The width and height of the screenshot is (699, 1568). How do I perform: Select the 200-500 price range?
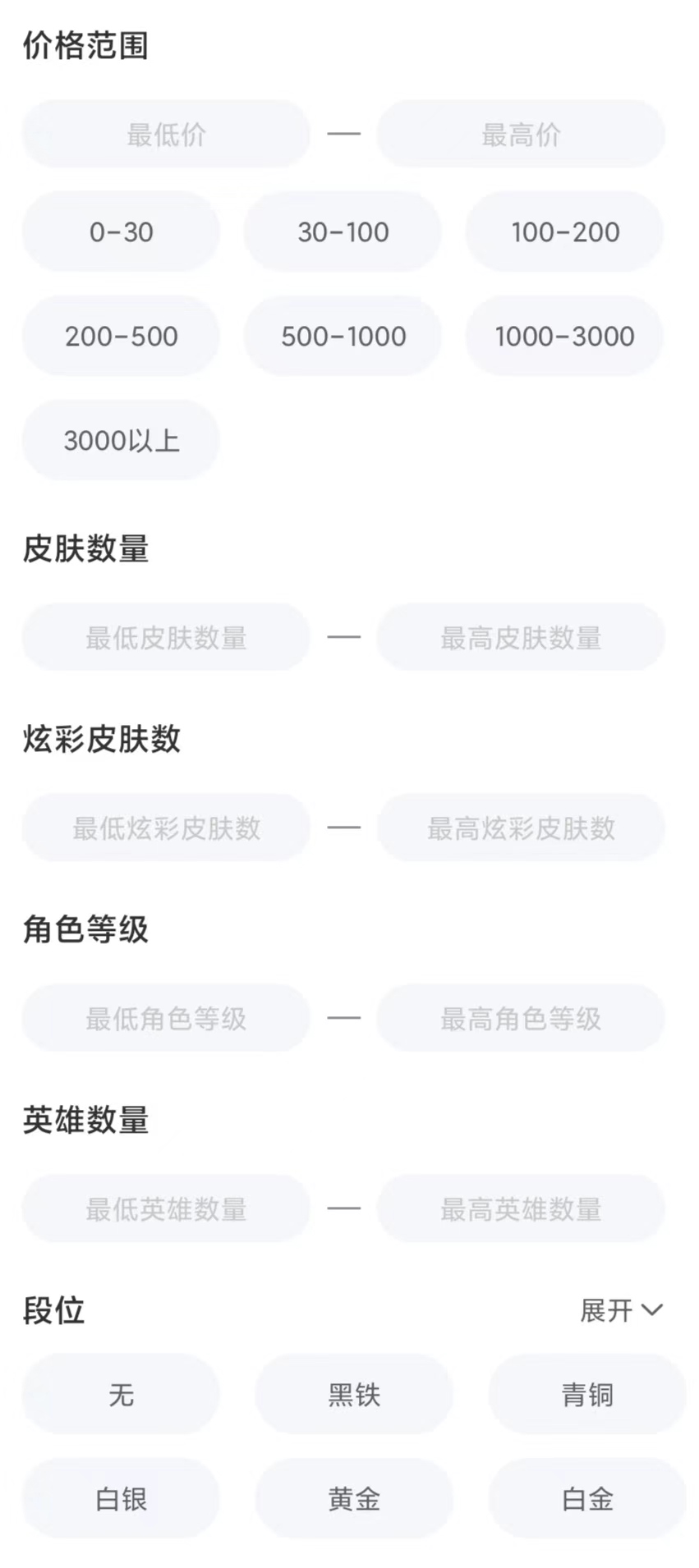pyautogui.click(x=121, y=337)
